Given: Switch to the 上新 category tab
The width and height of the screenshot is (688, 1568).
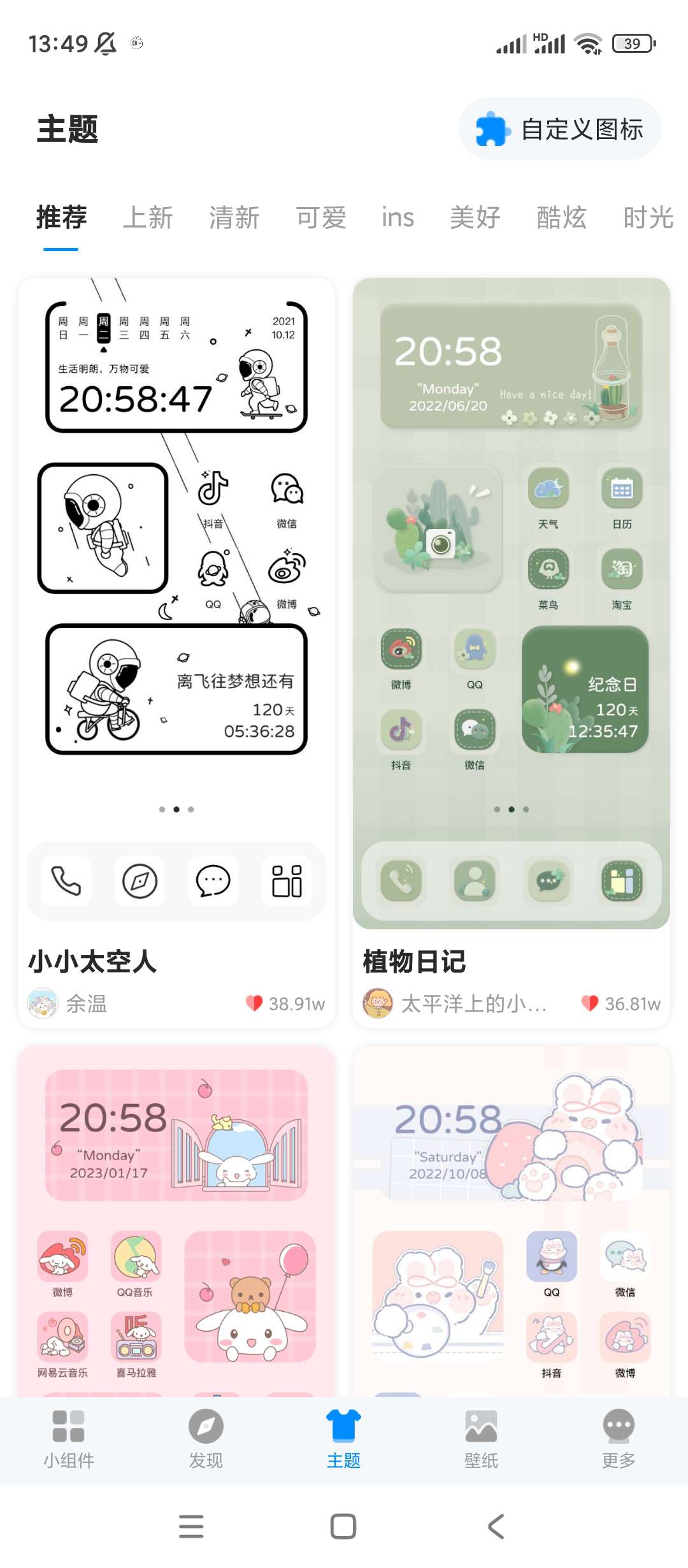Looking at the screenshot, I should (x=148, y=218).
